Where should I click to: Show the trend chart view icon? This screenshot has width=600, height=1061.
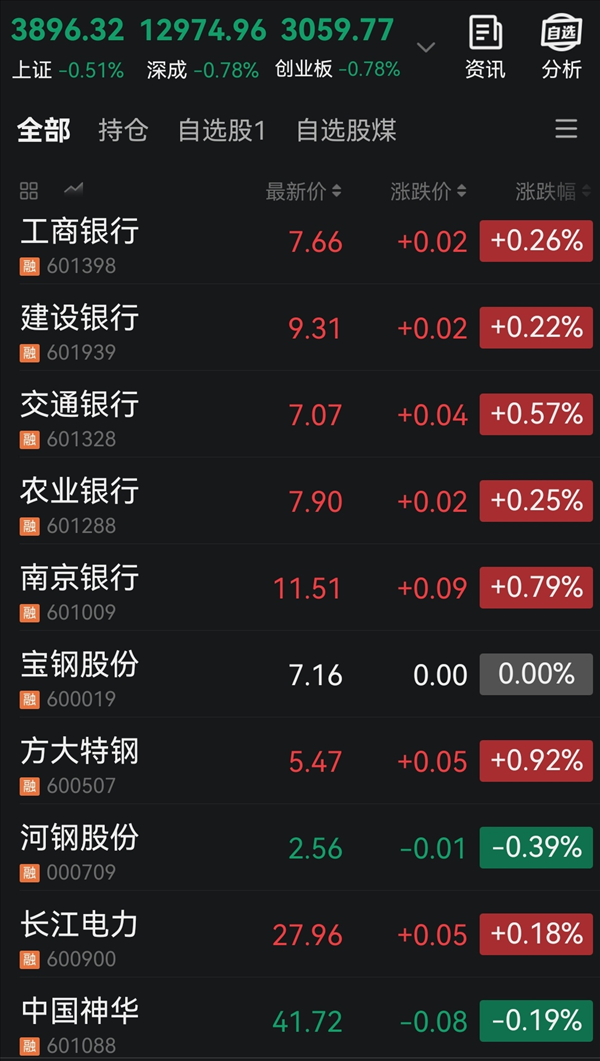[x=73, y=189]
